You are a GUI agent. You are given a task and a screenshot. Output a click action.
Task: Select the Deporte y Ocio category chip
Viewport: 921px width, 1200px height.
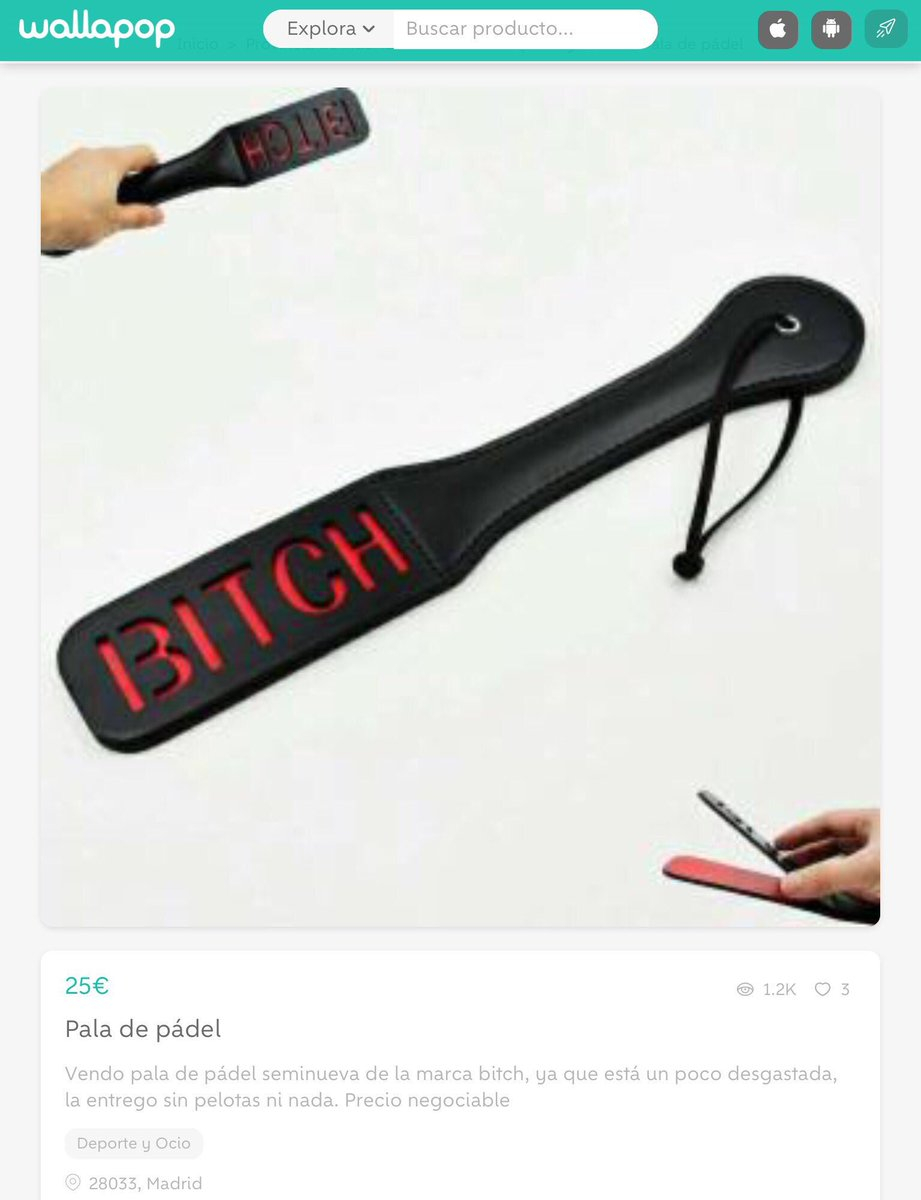click(x=134, y=1143)
